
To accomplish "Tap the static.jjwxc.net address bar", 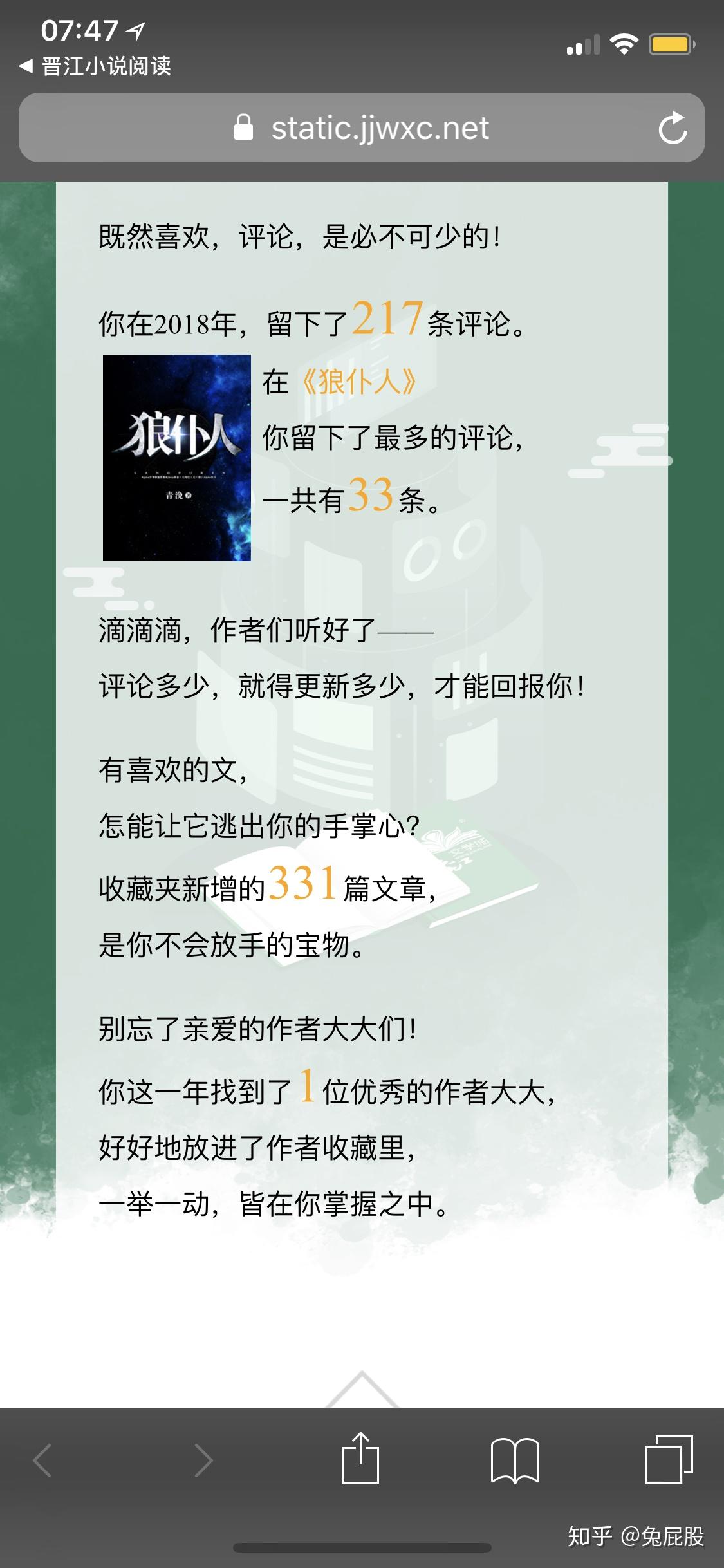I will pyautogui.click(x=362, y=127).
